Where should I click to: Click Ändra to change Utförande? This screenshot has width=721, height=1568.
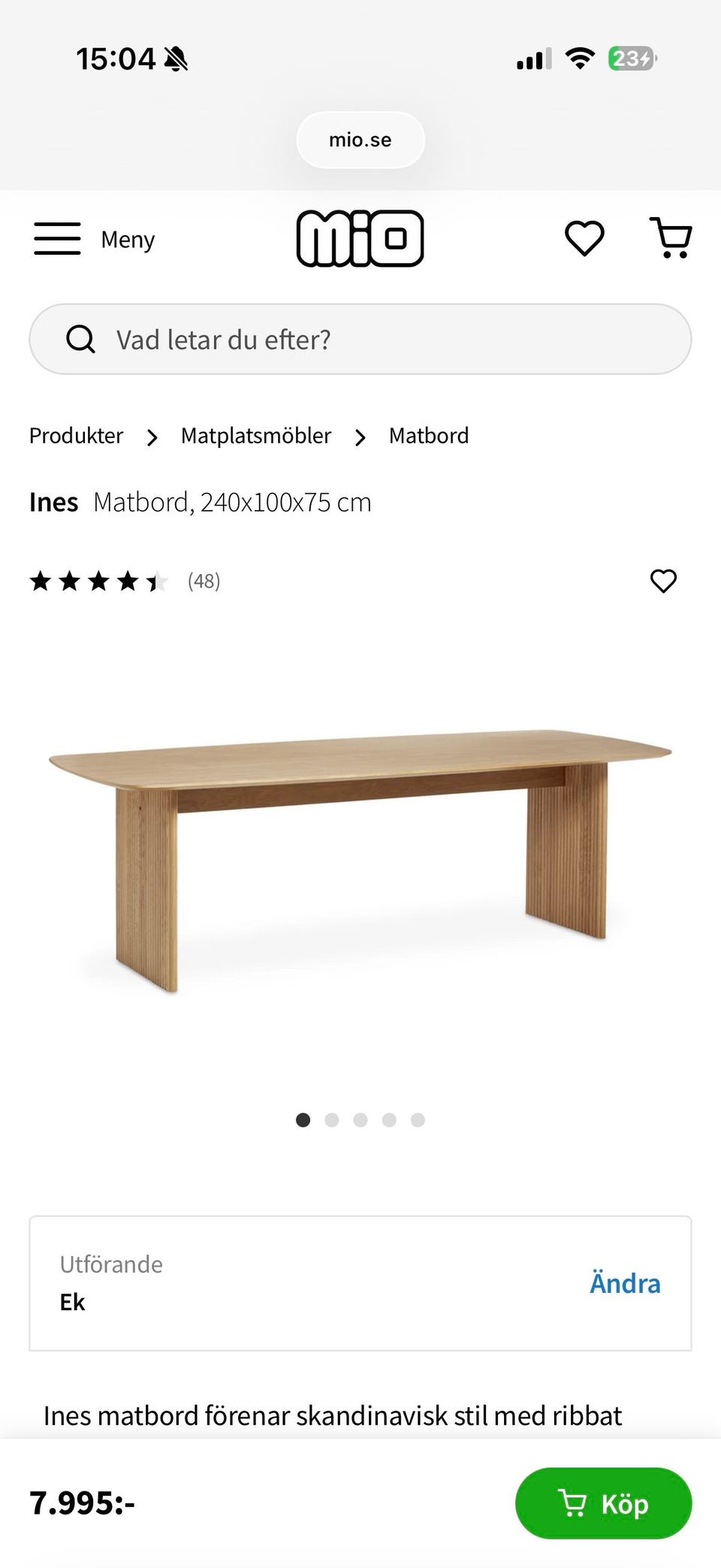click(x=625, y=1282)
